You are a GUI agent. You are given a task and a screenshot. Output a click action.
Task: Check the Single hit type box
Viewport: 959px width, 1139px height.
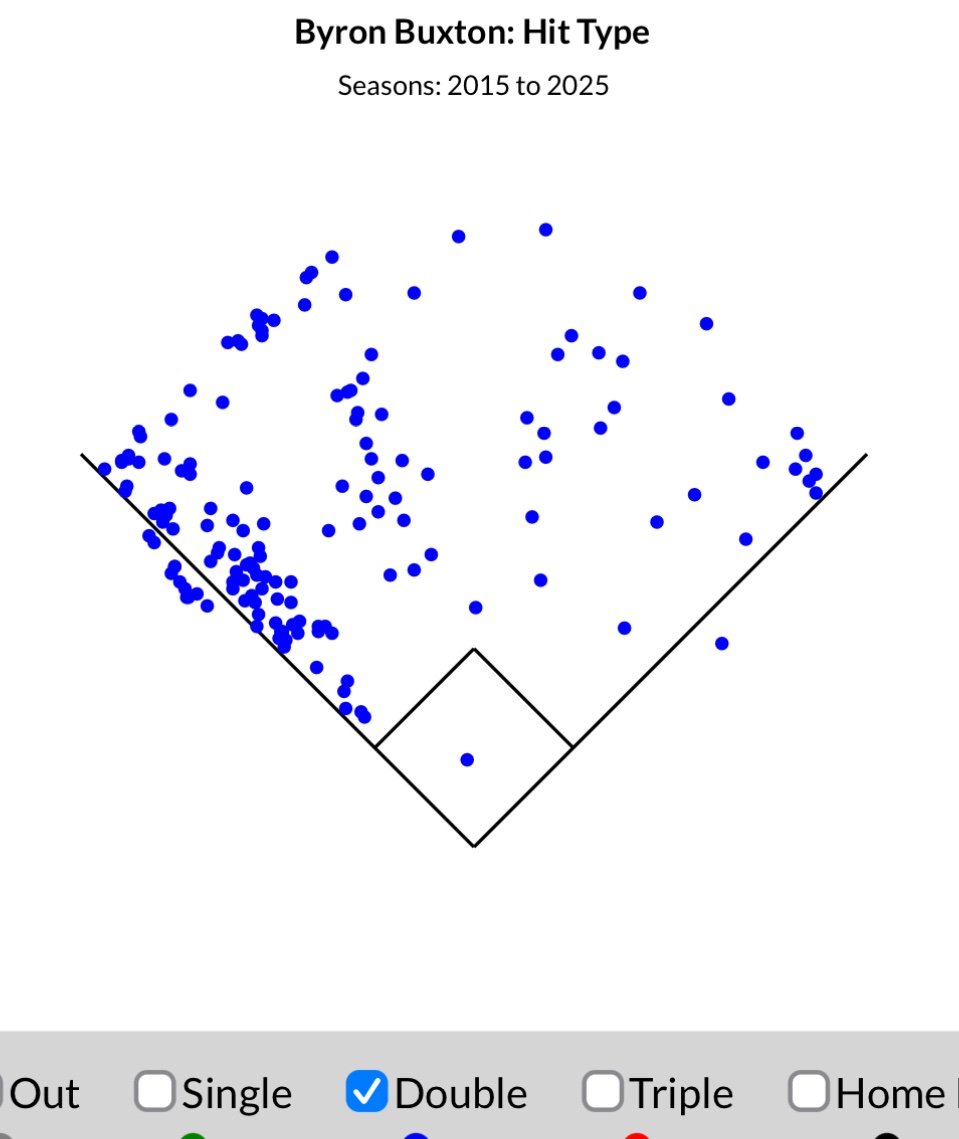pos(156,1091)
